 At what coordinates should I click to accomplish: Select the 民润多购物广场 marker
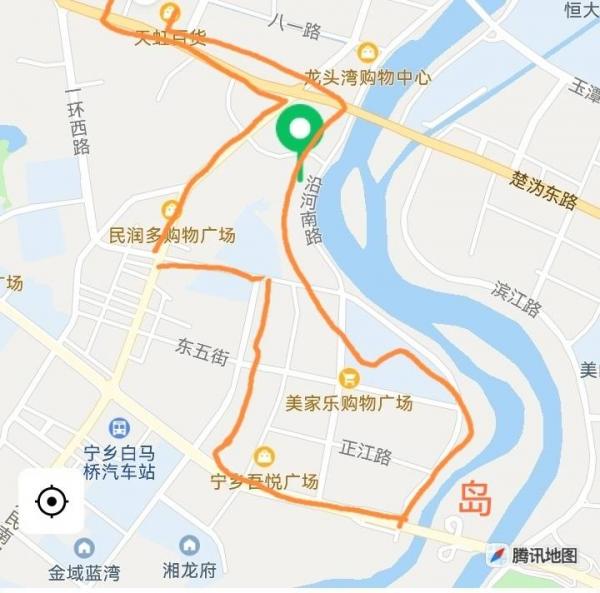click(171, 211)
